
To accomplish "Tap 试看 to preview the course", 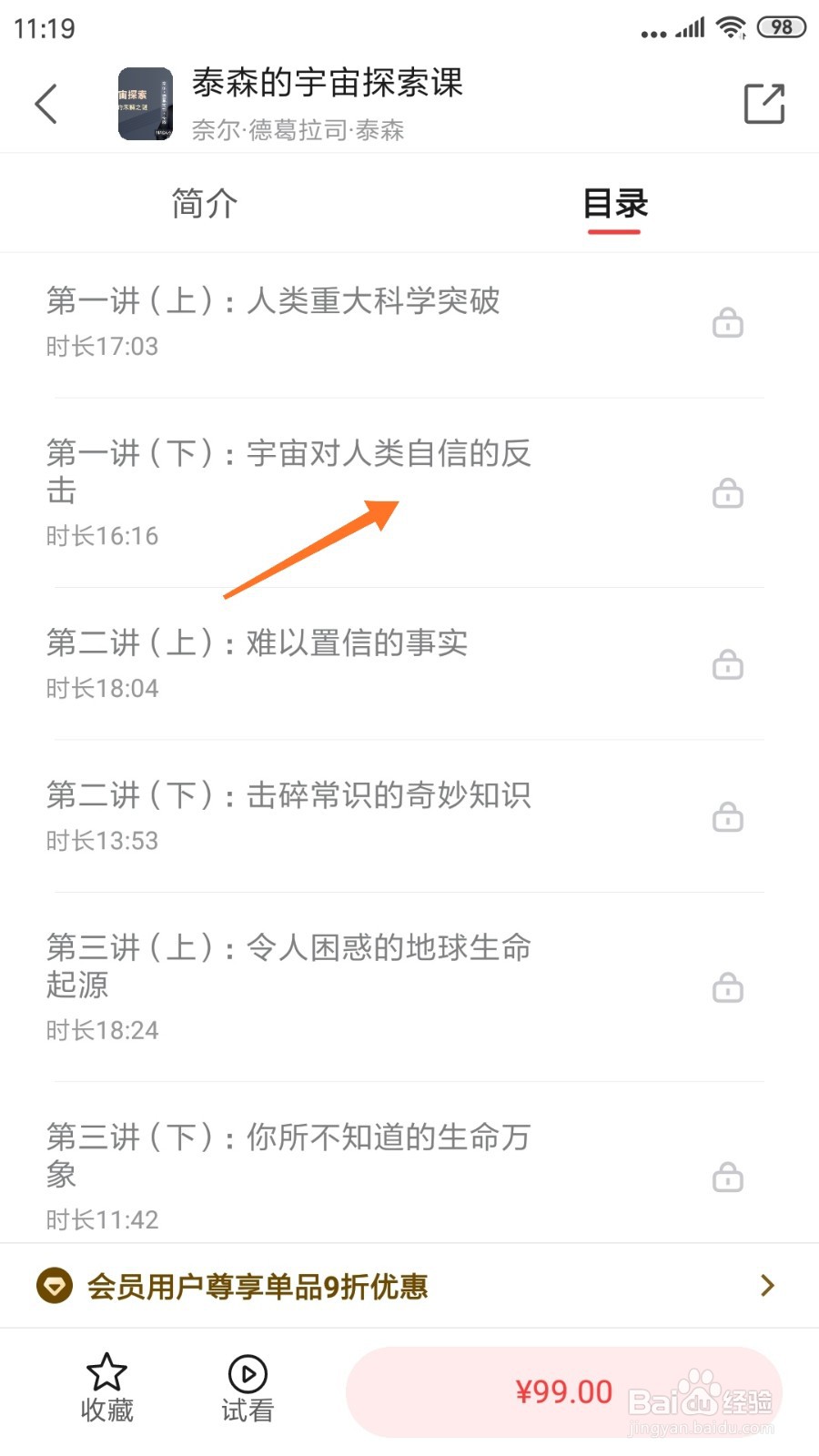I will point(248,1389).
